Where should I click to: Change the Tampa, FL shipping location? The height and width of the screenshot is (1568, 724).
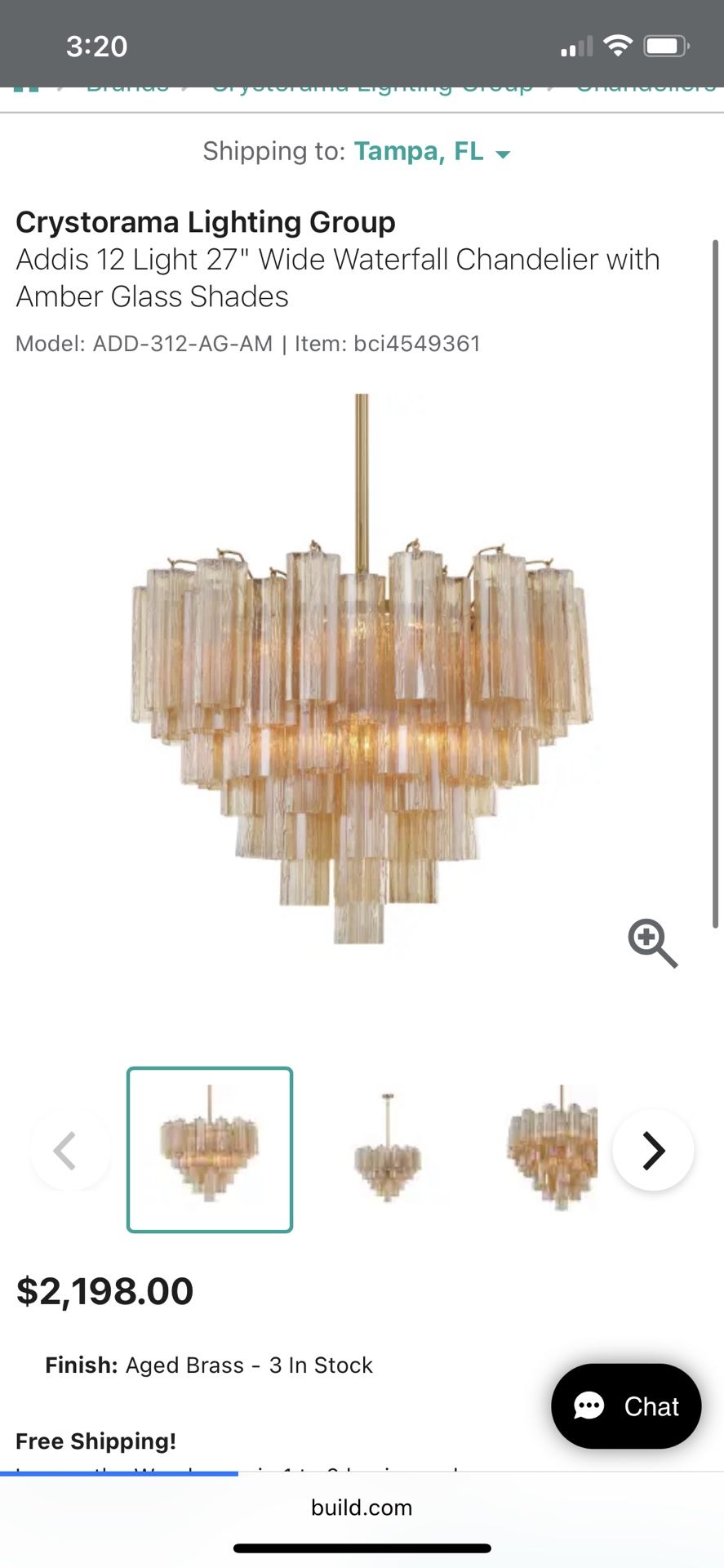click(x=432, y=152)
